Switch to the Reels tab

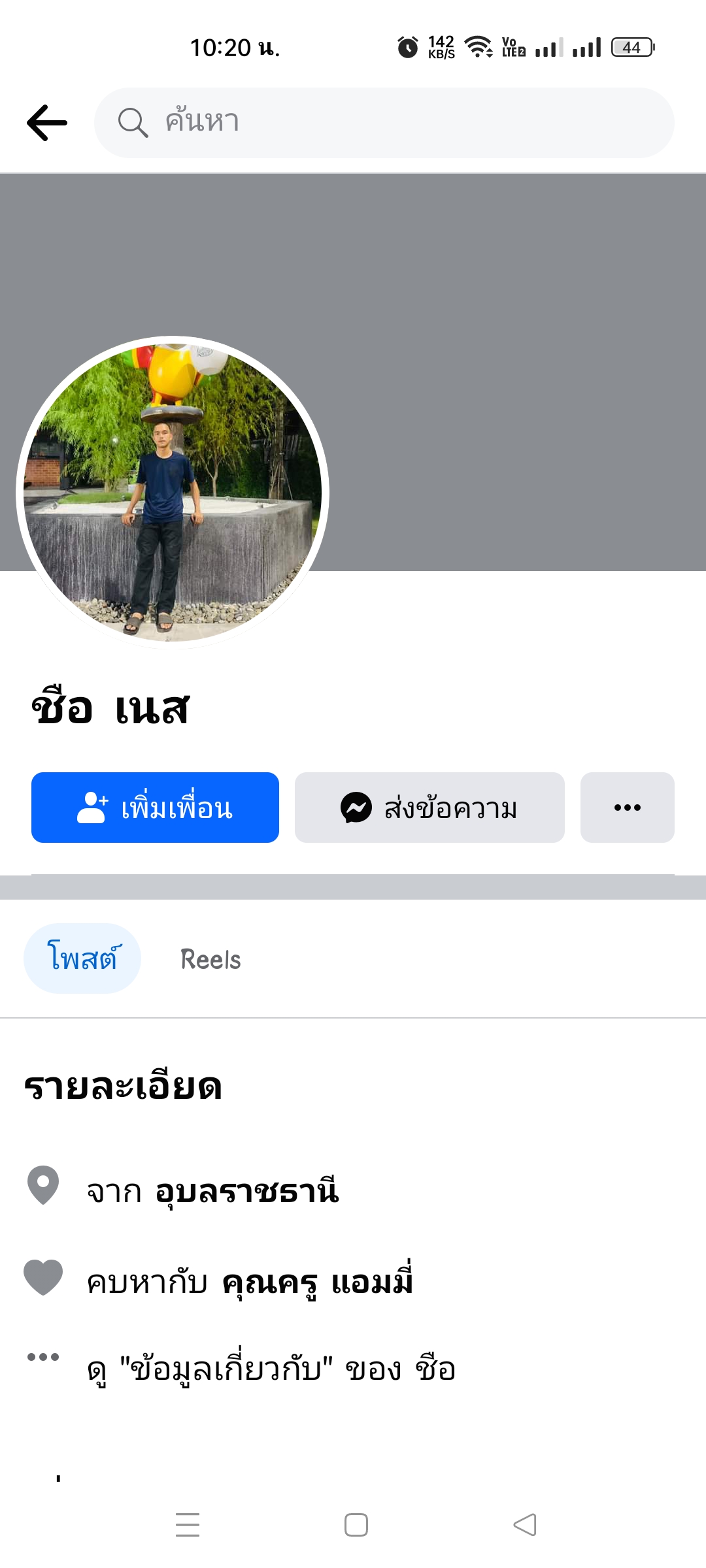[x=210, y=959]
